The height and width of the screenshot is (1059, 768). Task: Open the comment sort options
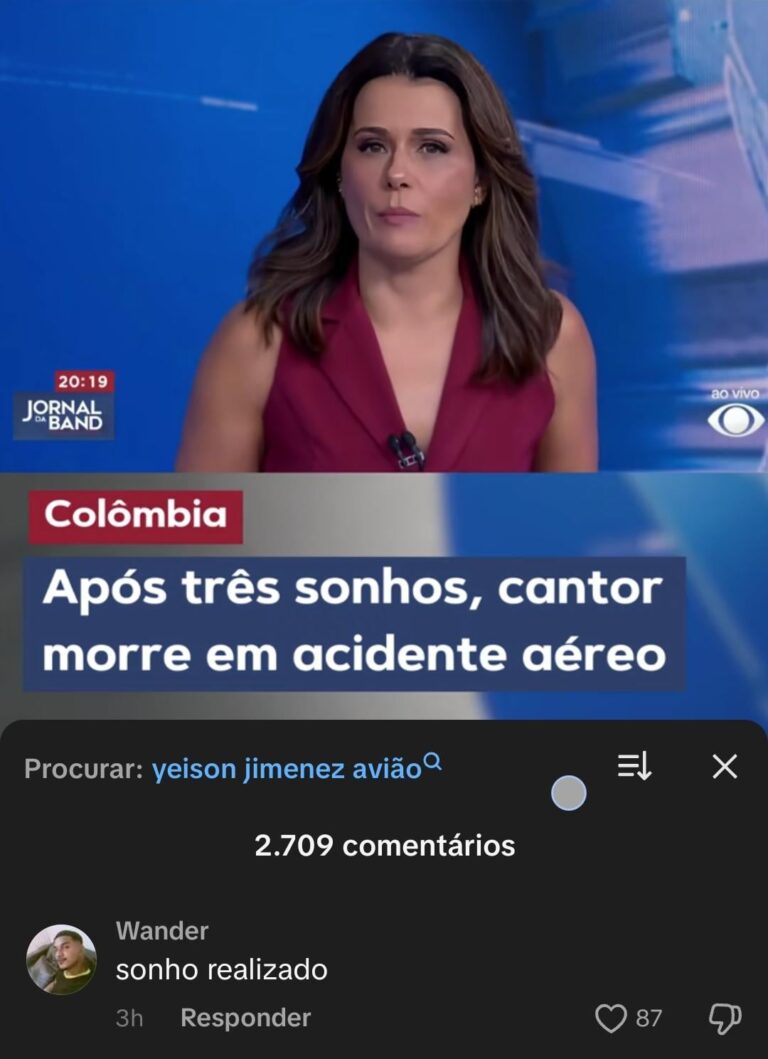(634, 767)
